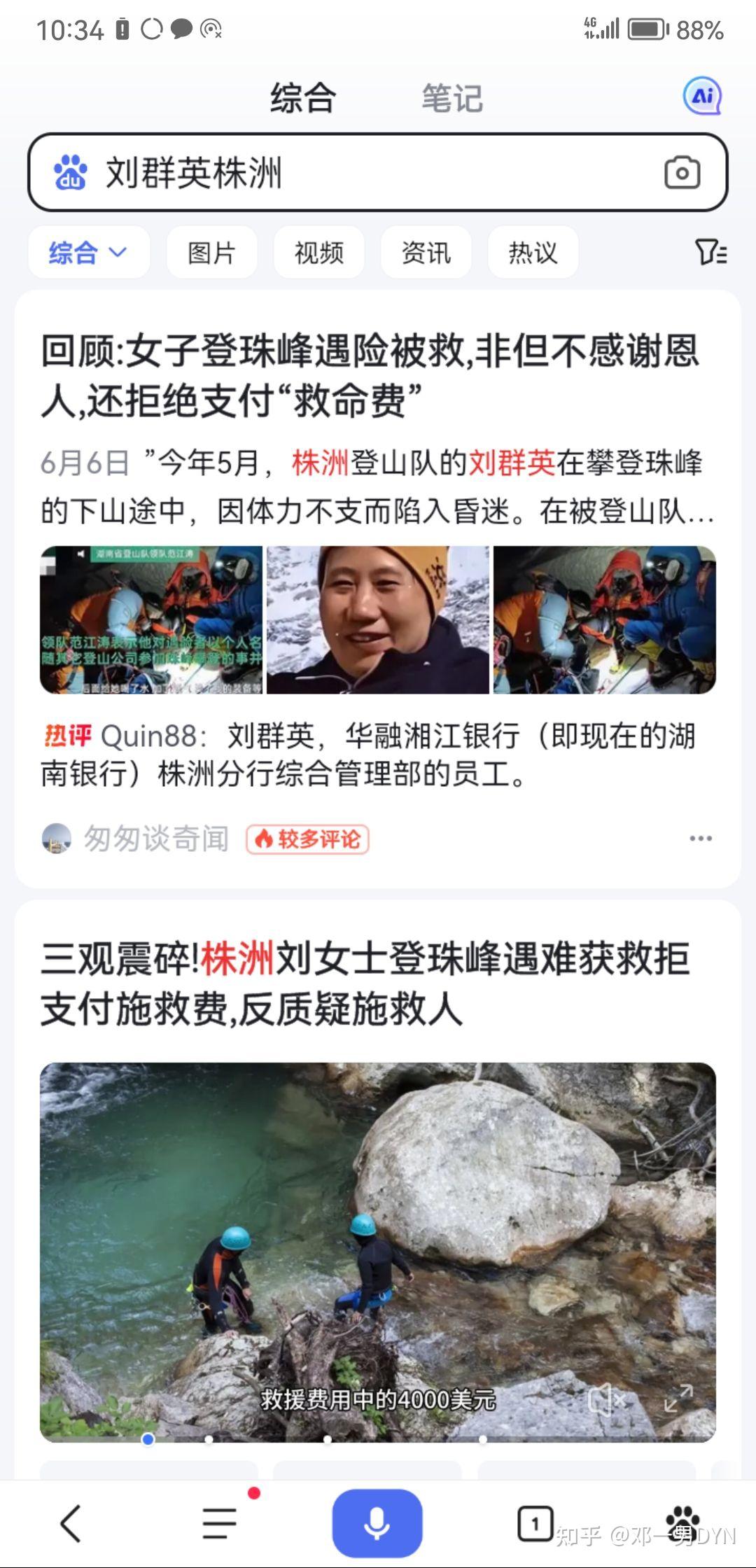View the 较多评论 comments tag
This screenshot has width=756, height=1568.
pos(307,839)
